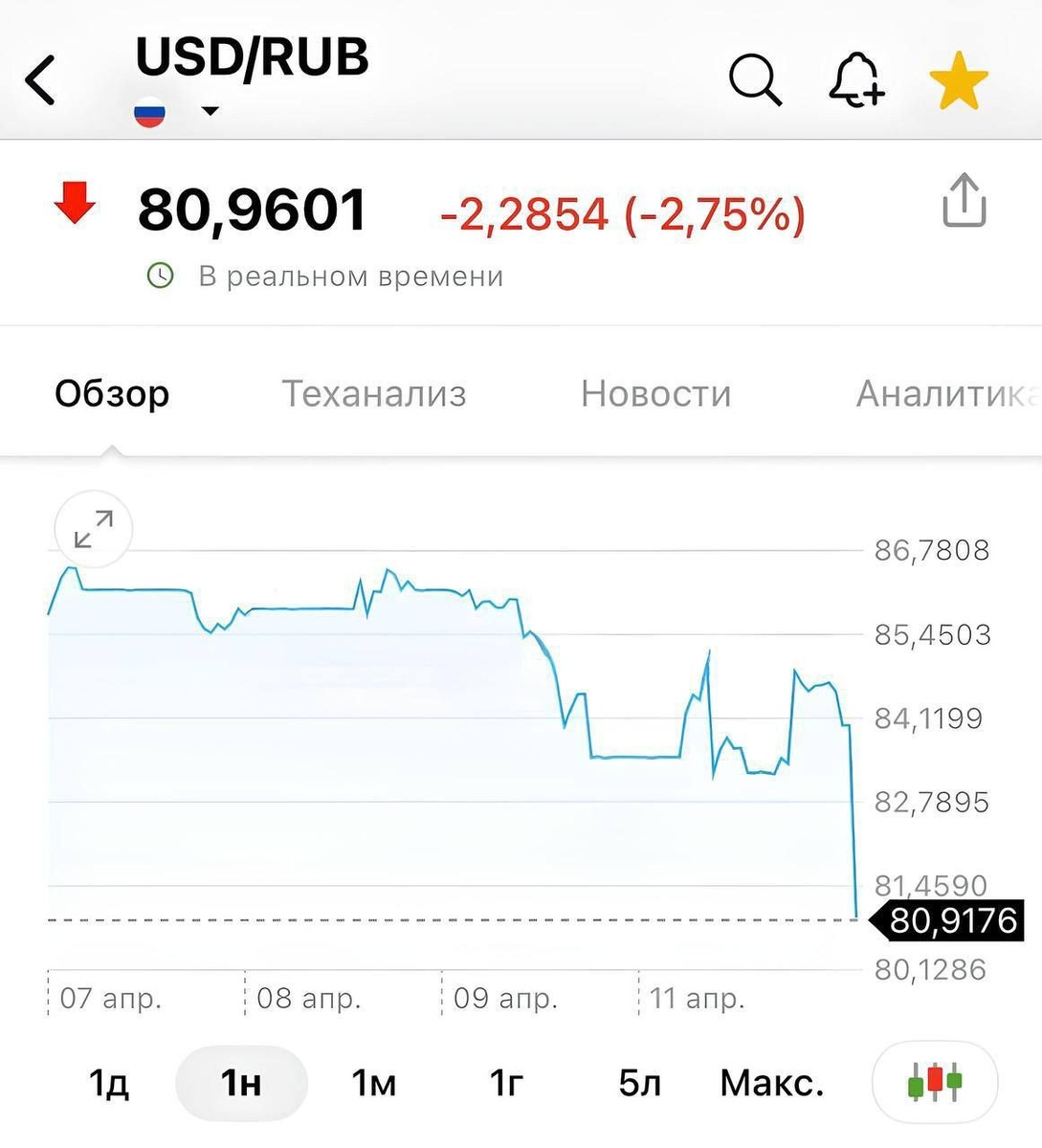Choose the 1н chart range
The height and width of the screenshot is (1148, 1042).
click(x=241, y=1083)
